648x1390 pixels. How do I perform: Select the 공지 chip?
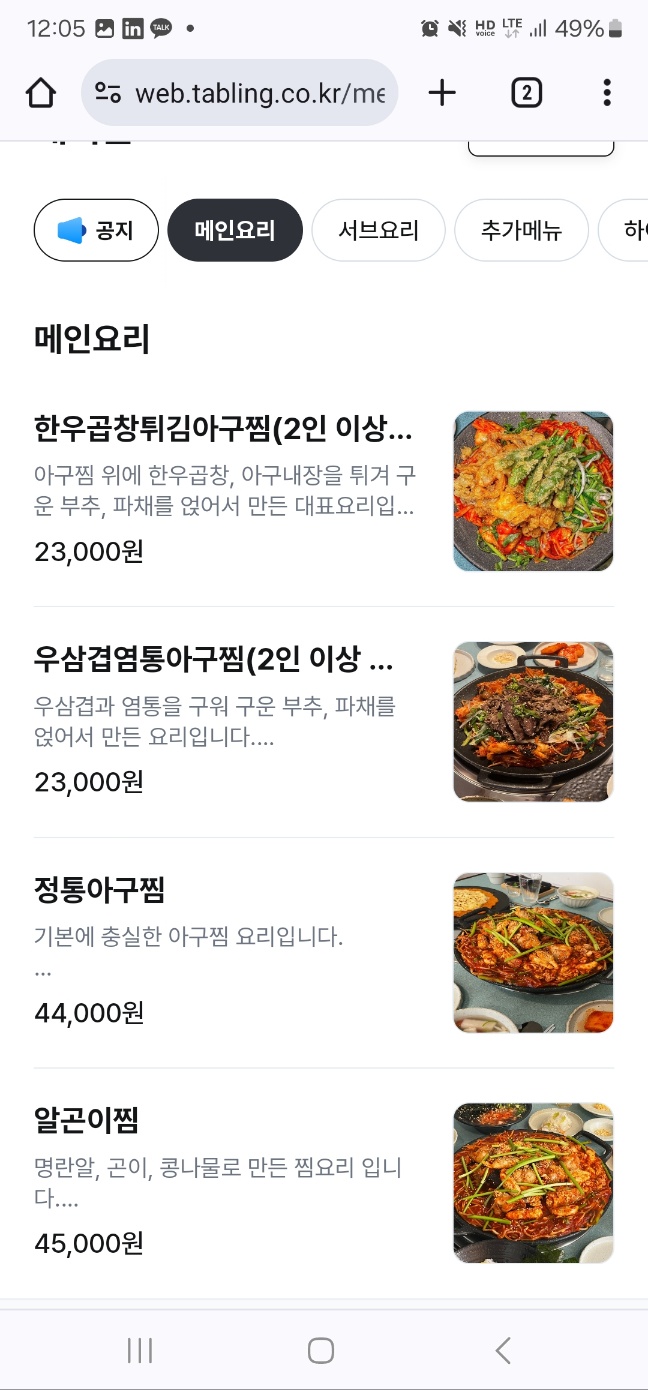point(96,230)
